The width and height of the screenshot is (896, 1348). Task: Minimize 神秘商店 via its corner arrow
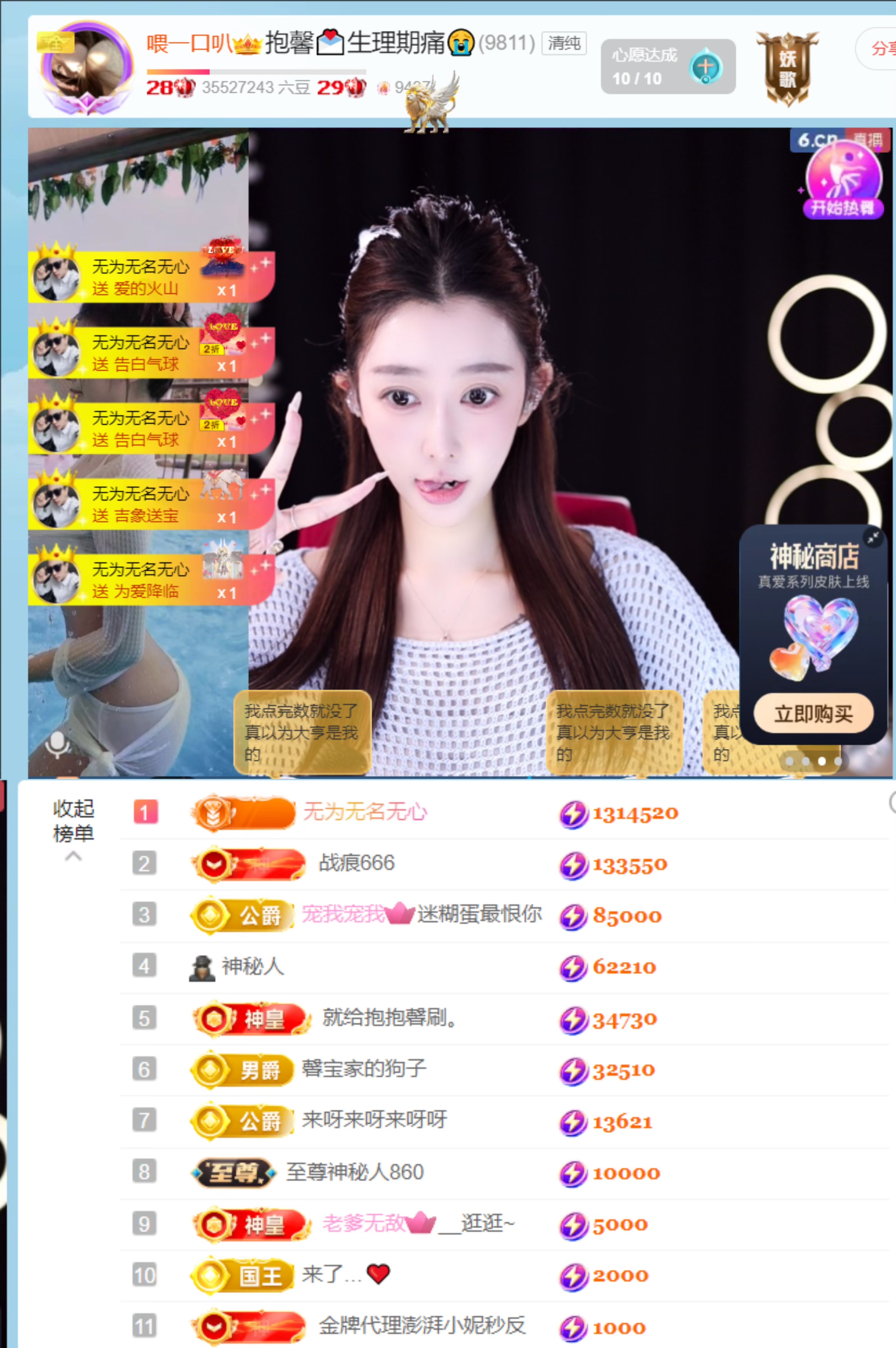click(874, 538)
